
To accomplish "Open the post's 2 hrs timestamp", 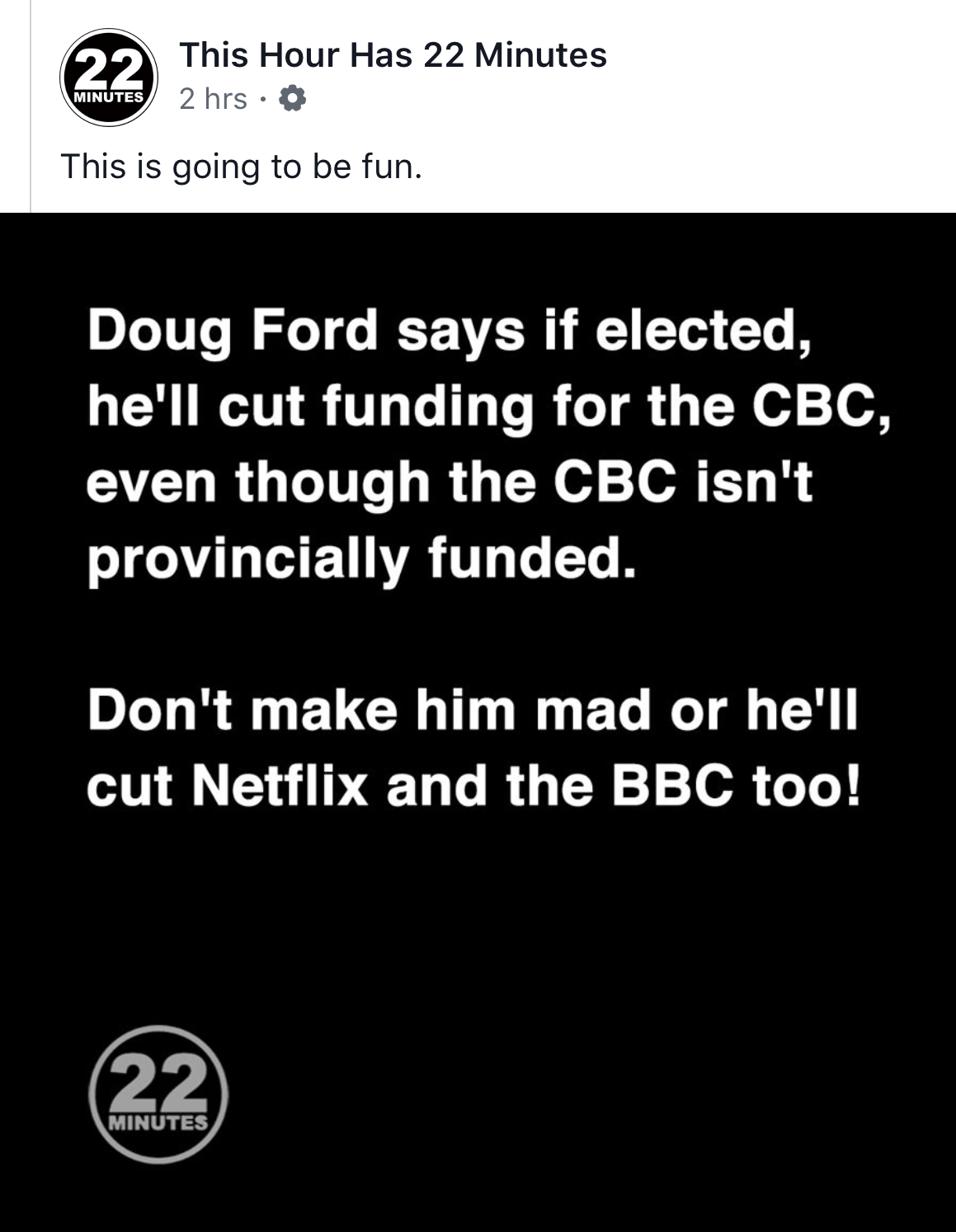I will (213, 100).
